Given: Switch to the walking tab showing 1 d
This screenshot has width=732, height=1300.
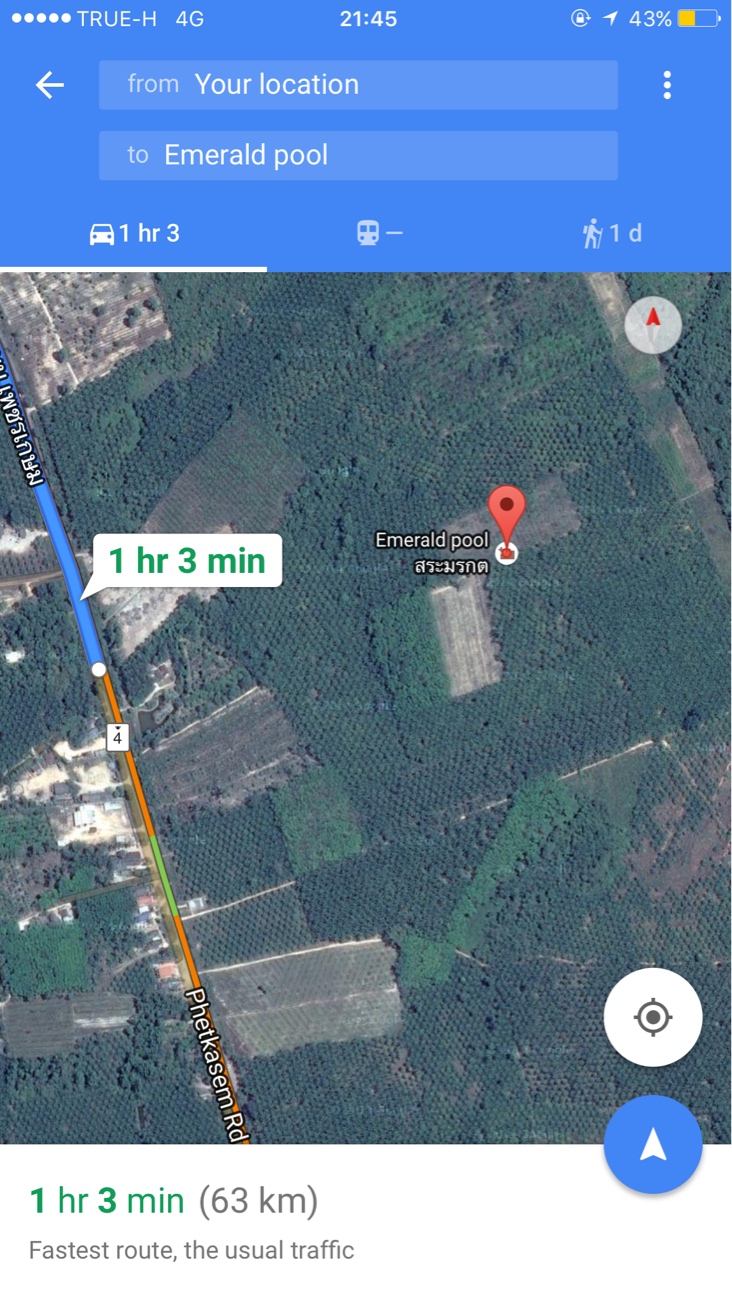Looking at the screenshot, I should click(612, 234).
